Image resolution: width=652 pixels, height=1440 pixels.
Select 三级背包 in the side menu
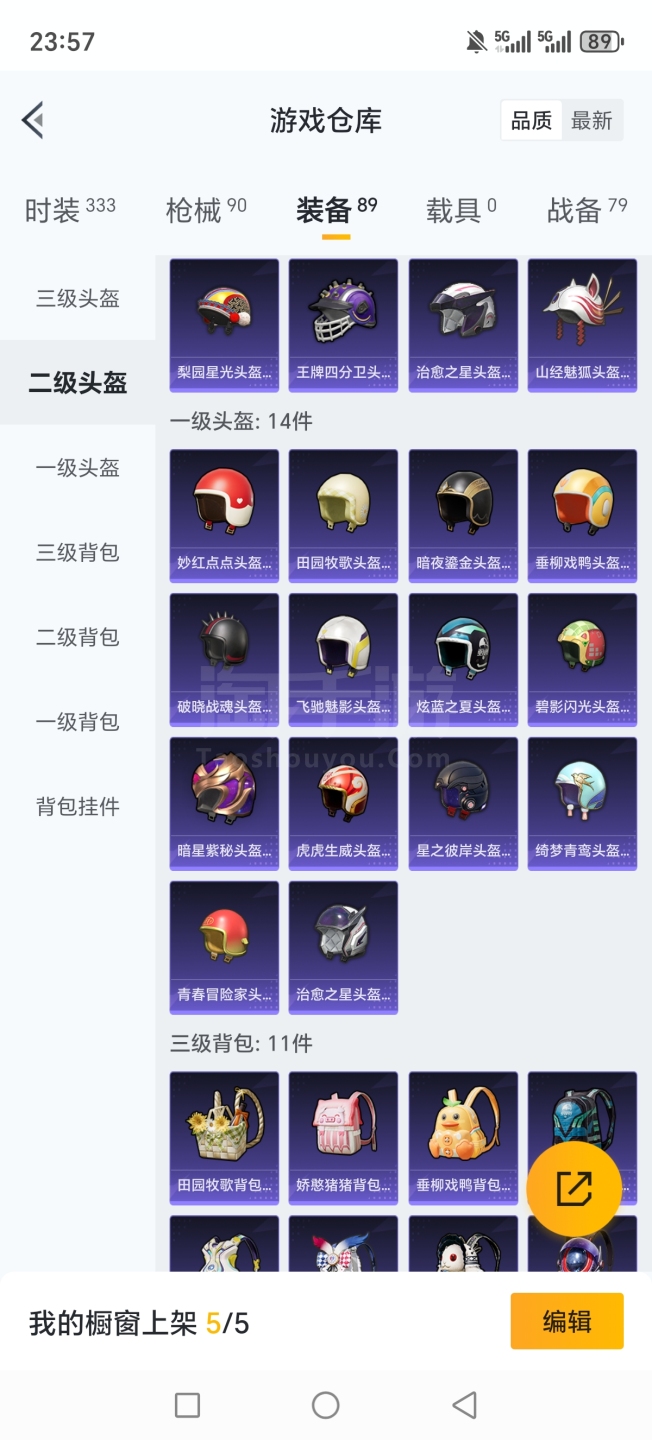(x=78, y=552)
